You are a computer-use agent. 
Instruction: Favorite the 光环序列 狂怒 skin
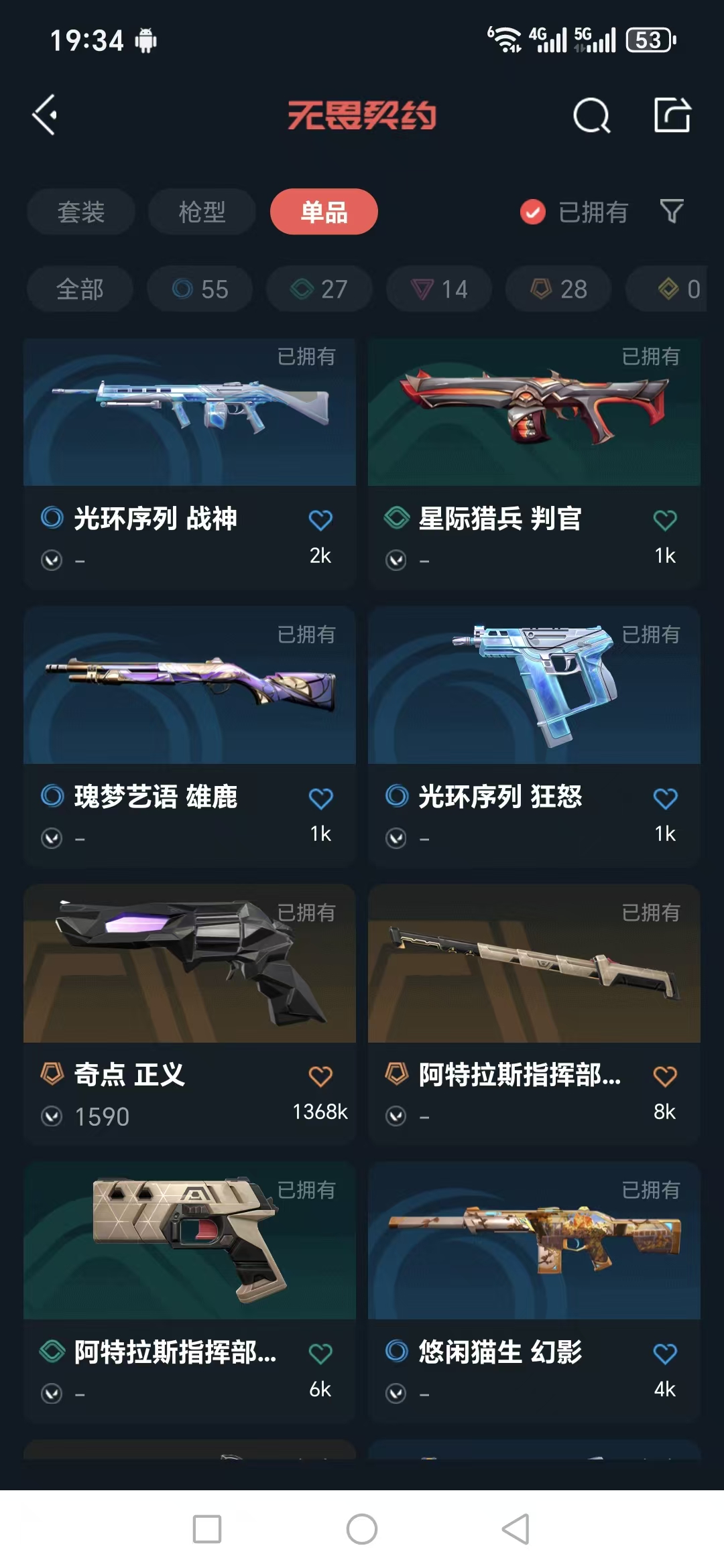tap(665, 796)
